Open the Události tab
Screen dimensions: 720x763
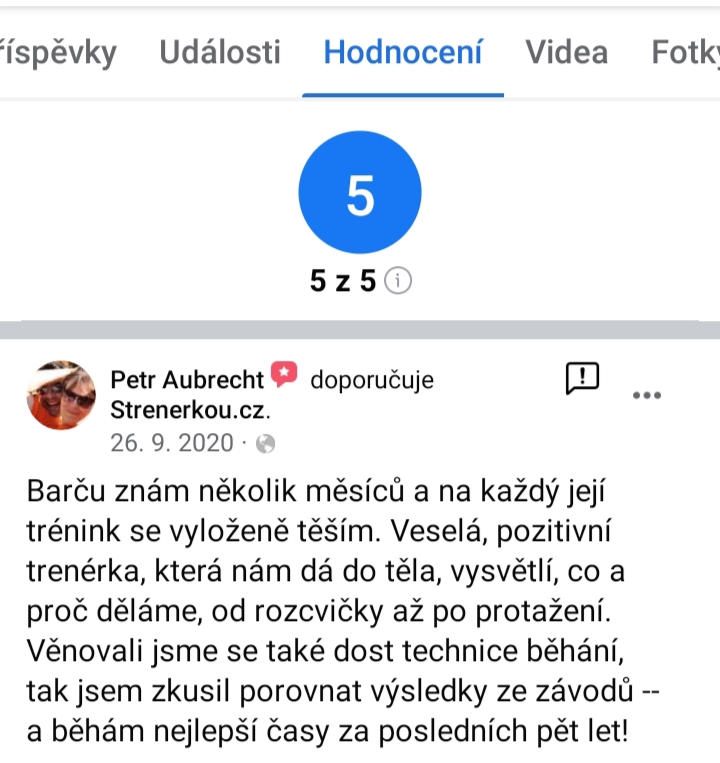(220, 52)
